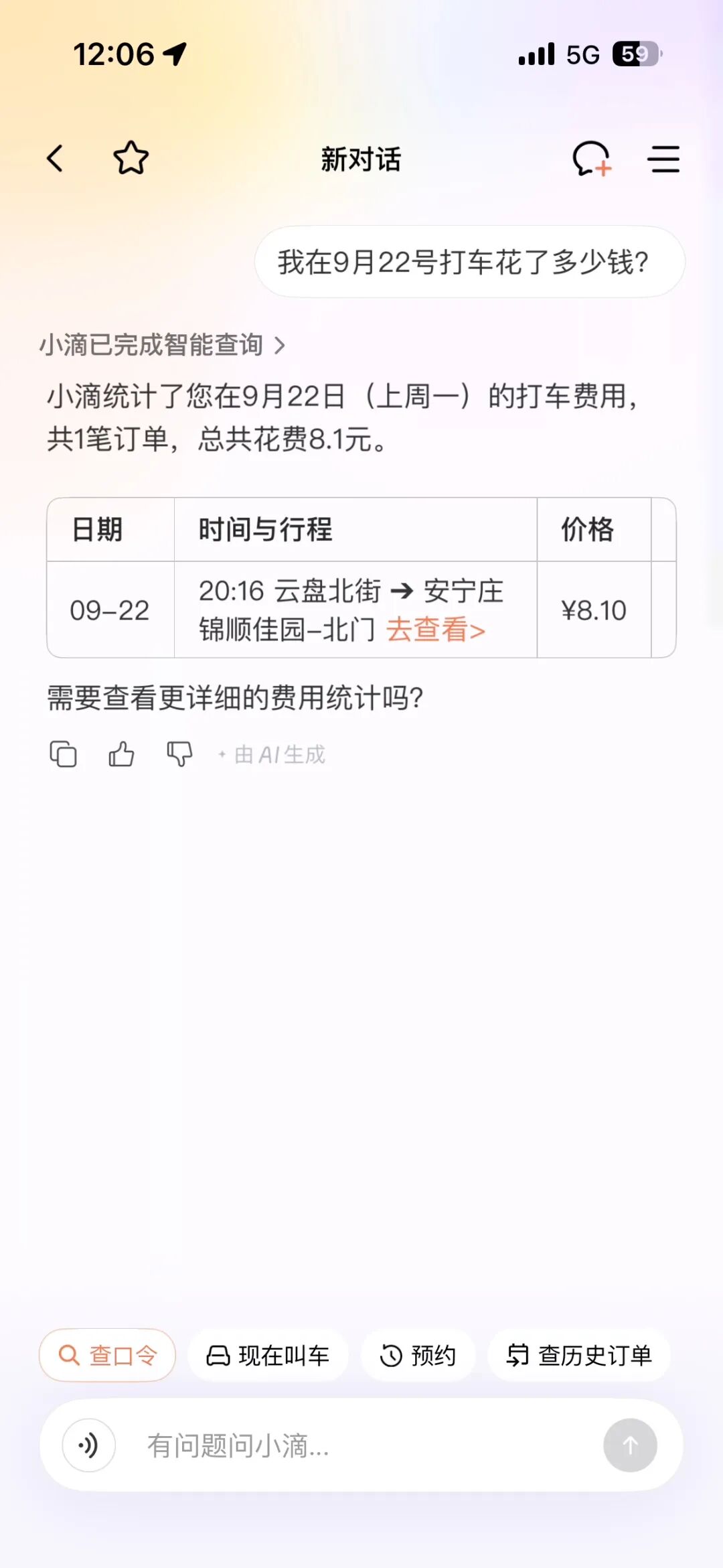Activate voice input microphone button
Screen dimensions: 723x1568
[x=88, y=1445]
